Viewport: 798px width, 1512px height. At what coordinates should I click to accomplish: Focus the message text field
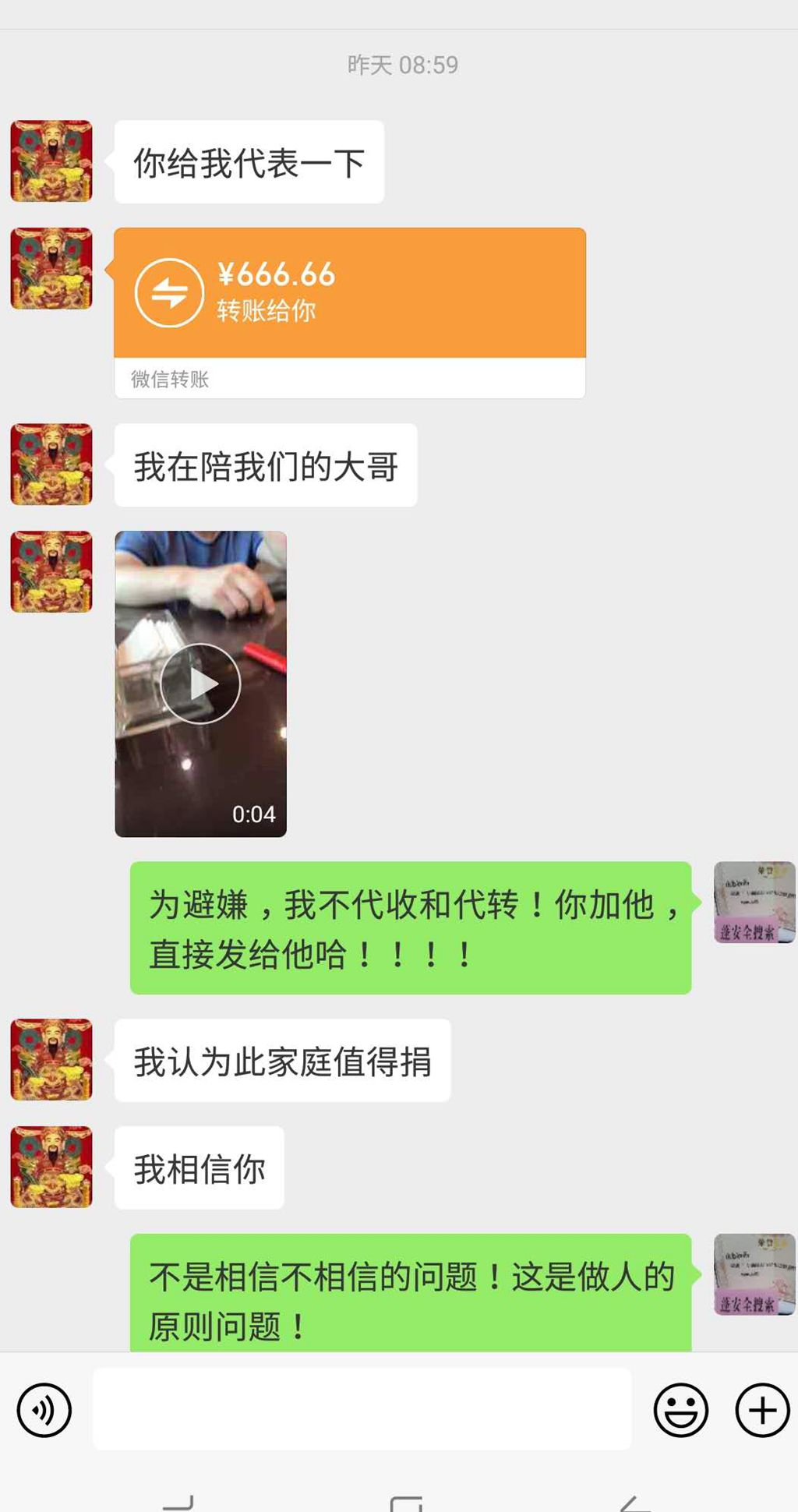pyautogui.click(x=362, y=1409)
